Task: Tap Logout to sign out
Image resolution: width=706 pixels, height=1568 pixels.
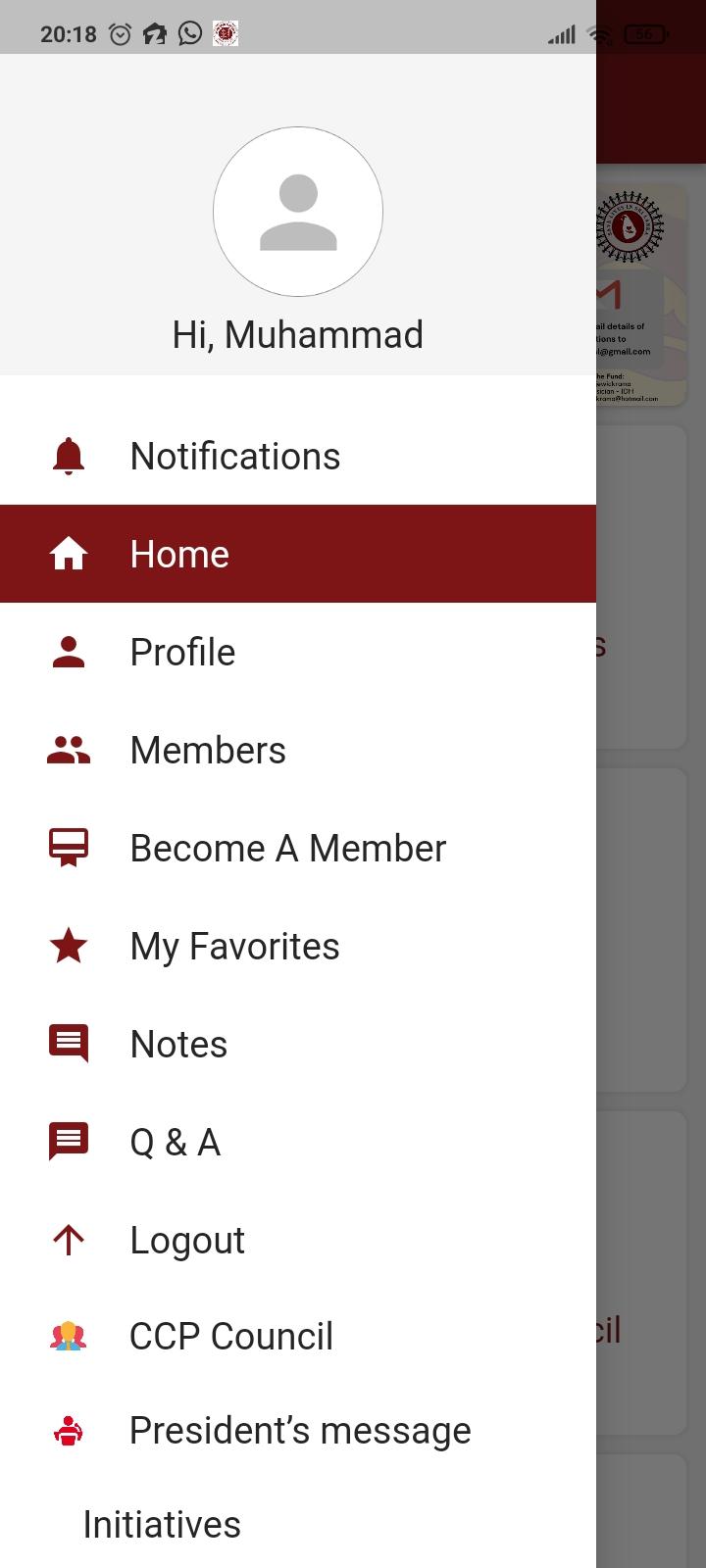Action: click(x=298, y=1240)
